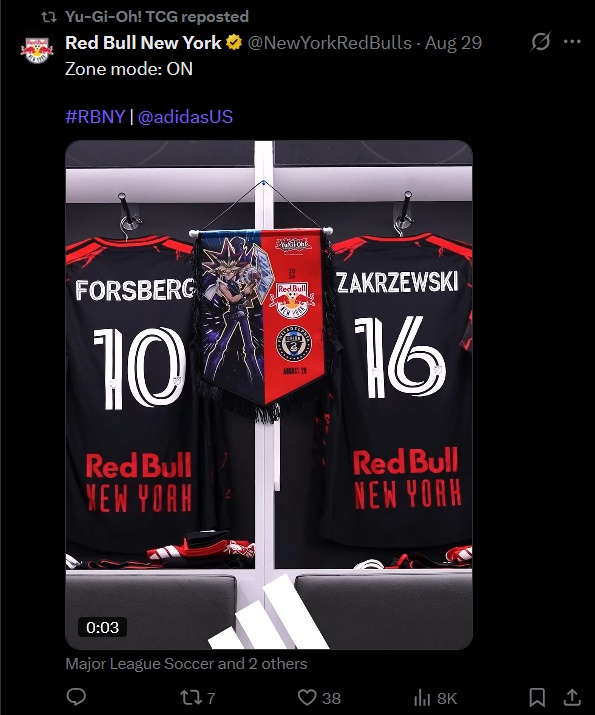Bookmark this post
Image resolution: width=595 pixels, height=715 pixels.
pyautogui.click(x=537, y=698)
